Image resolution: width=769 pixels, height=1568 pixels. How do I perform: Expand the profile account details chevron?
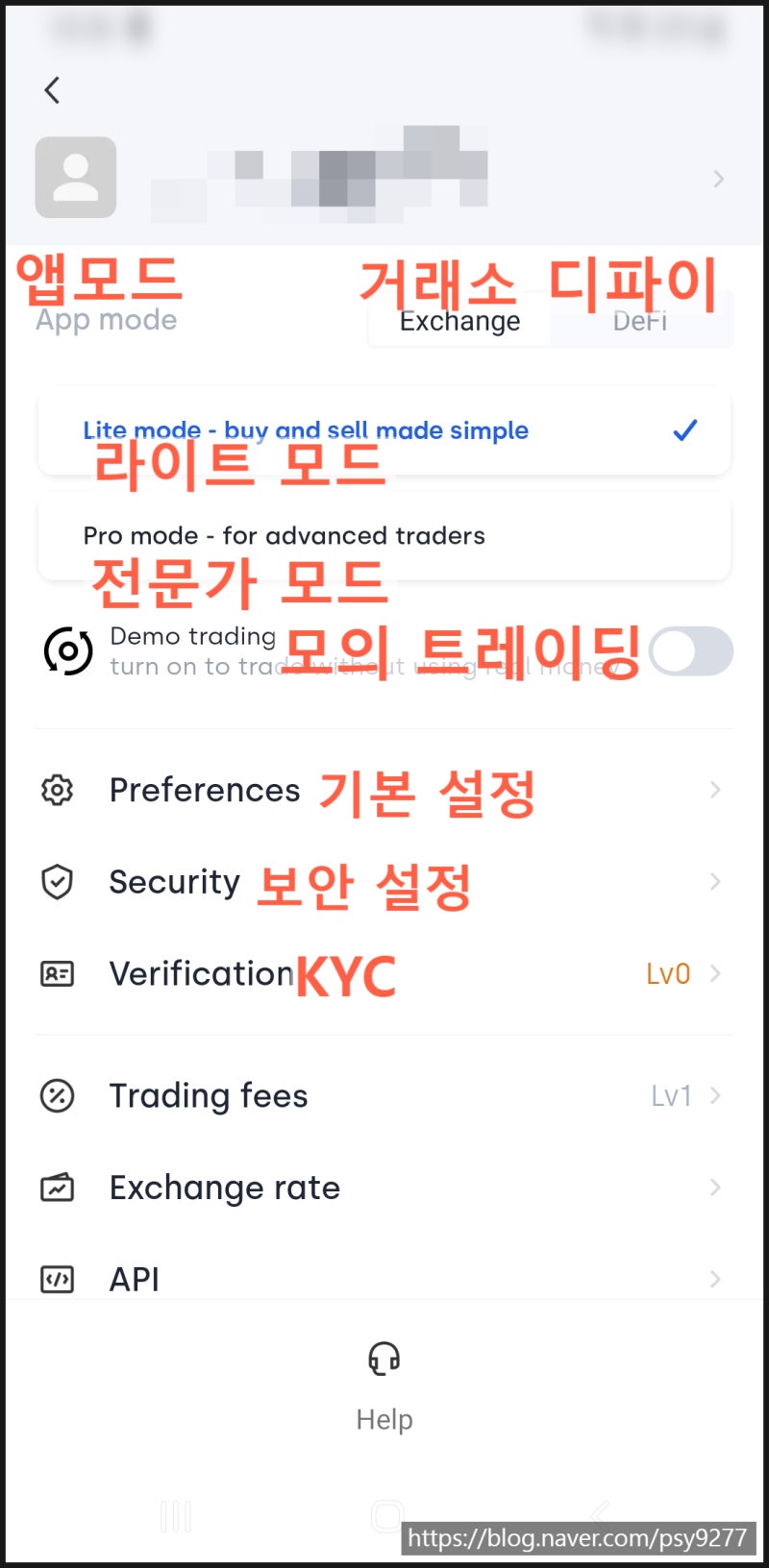[717, 179]
